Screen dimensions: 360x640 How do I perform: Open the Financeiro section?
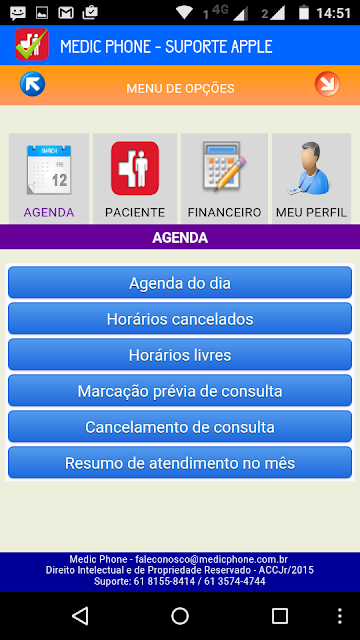click(x=224, y=178)
